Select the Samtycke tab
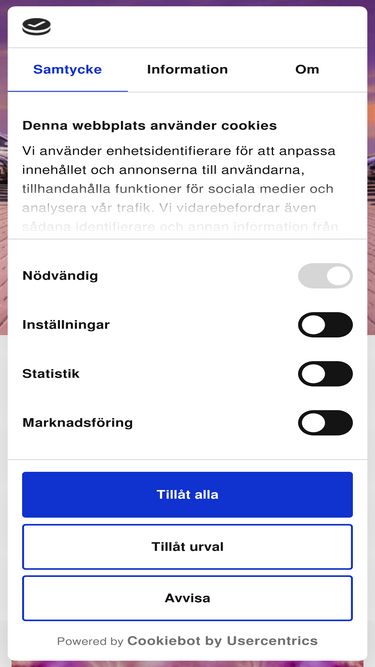375x667 pixels. (x=68, y=69)
